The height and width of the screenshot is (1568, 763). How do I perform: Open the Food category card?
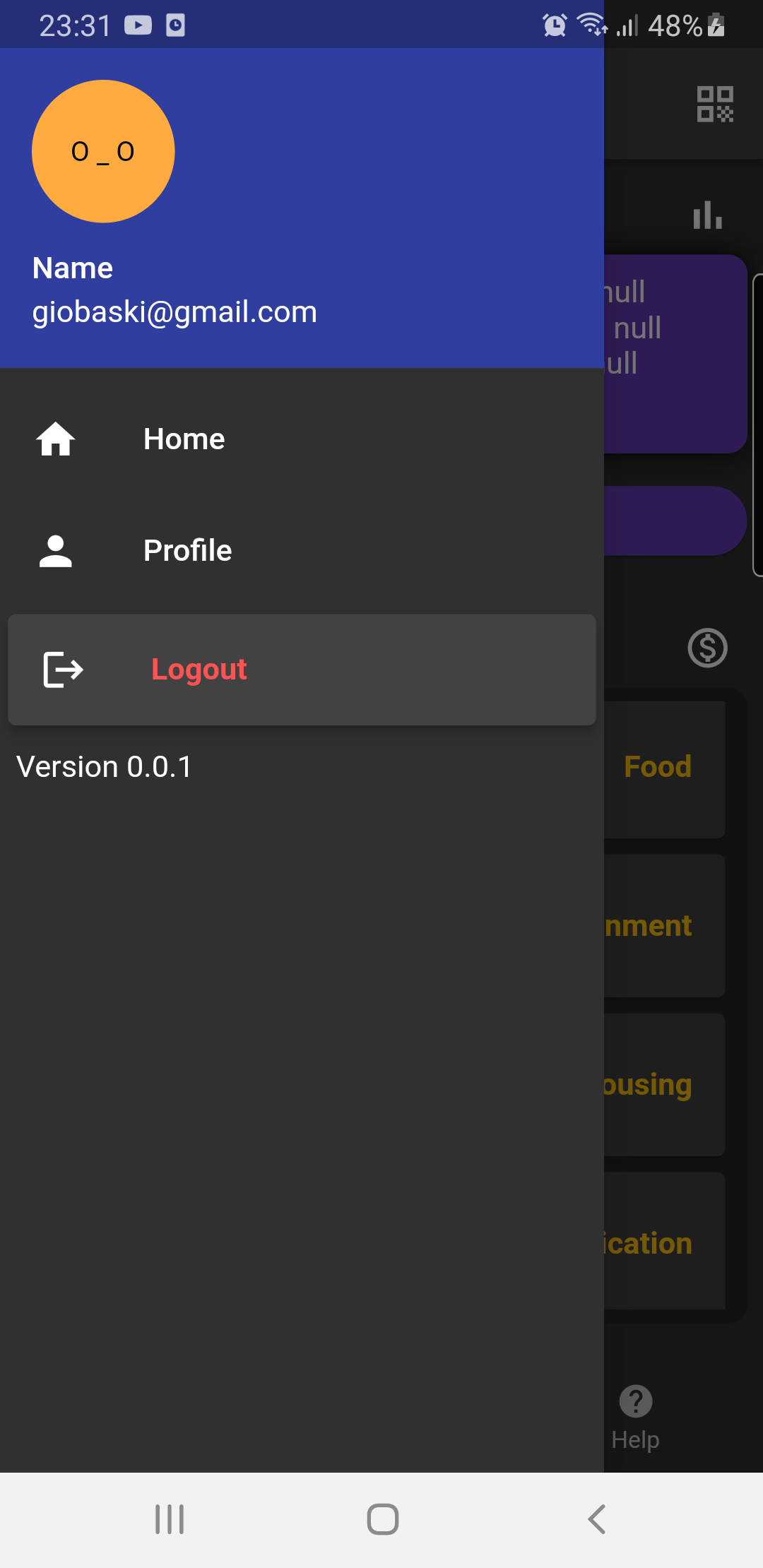[657, 767]
